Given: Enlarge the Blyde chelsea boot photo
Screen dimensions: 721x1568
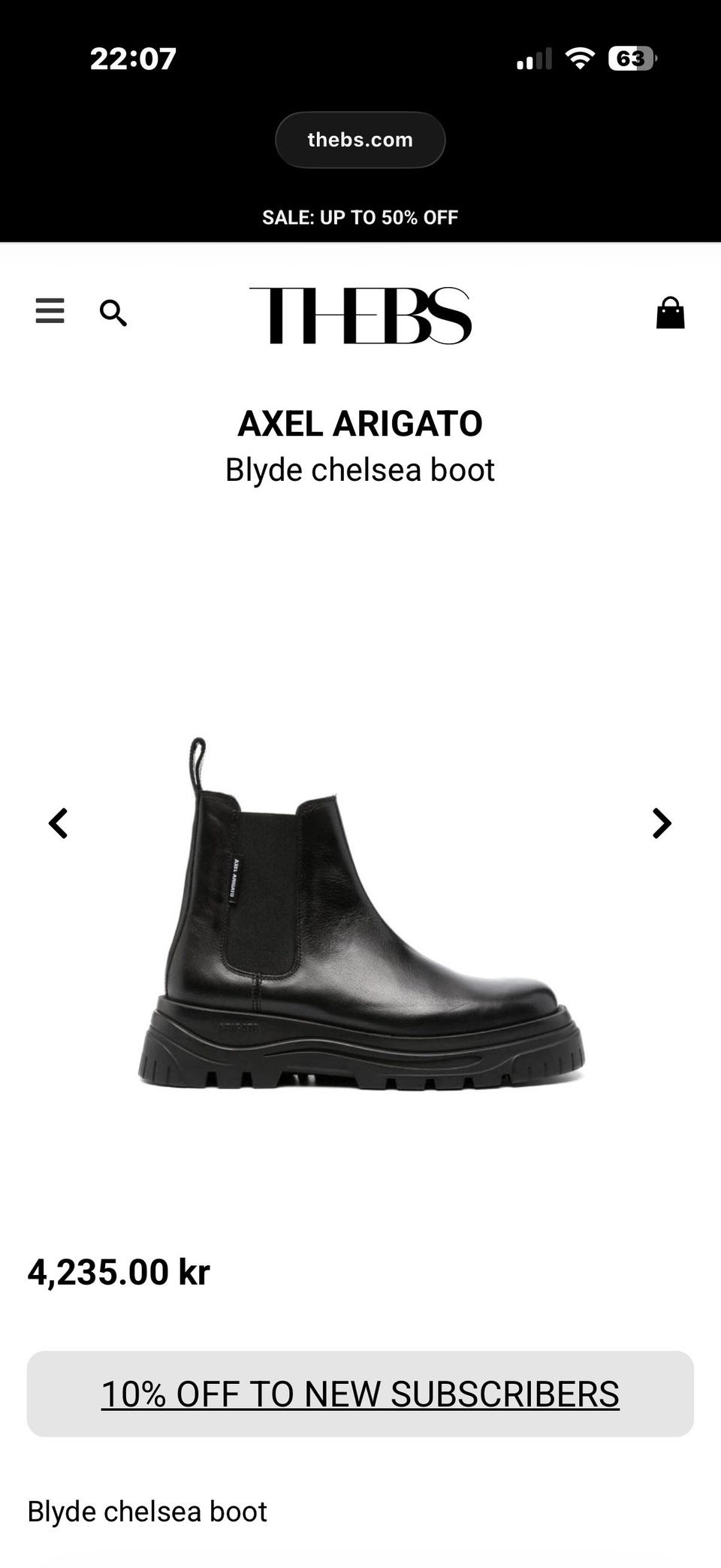Looking at the screenshot, I should pos(360,914).
